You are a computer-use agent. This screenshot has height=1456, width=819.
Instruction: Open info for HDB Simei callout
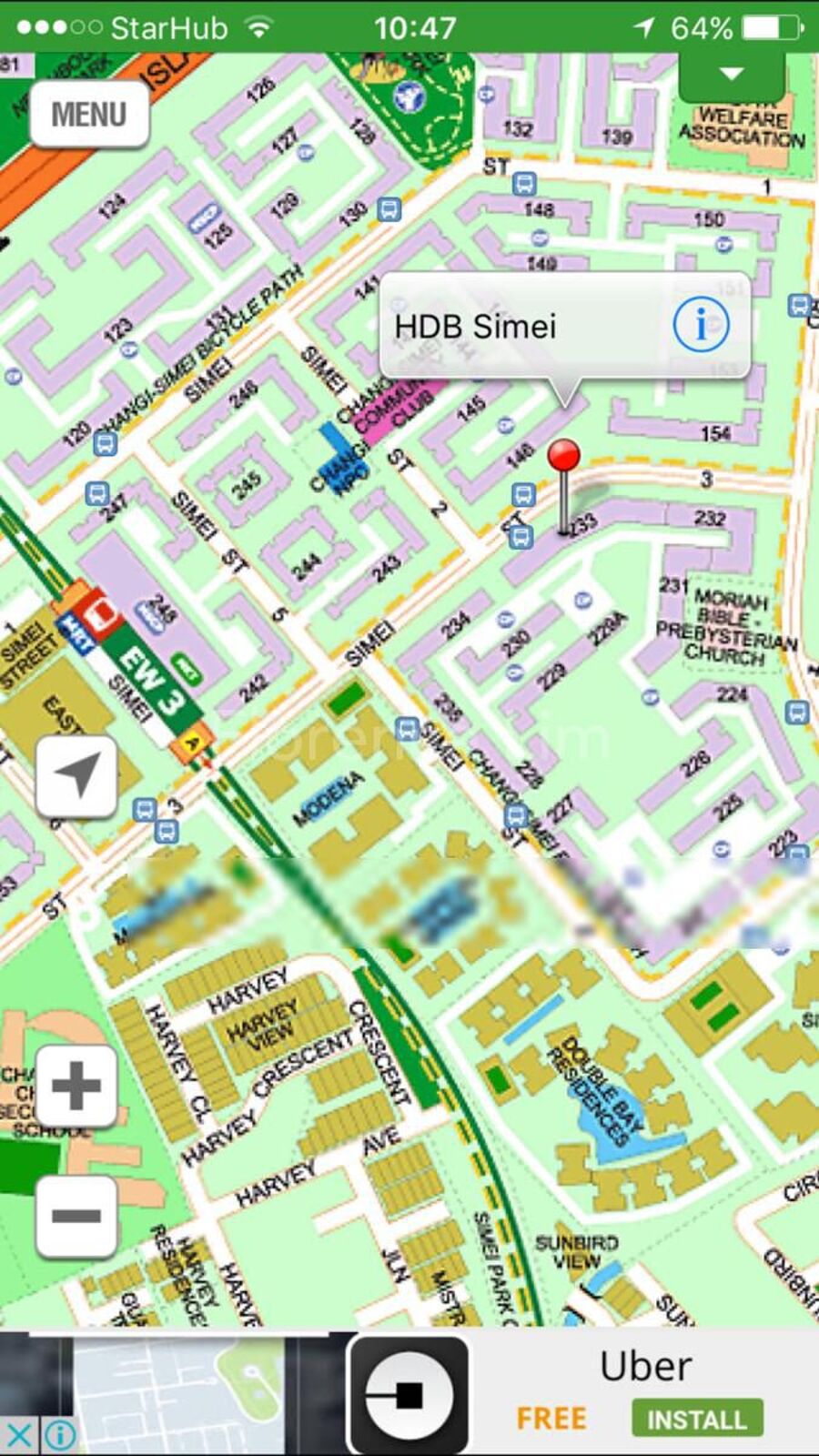tap(701, 325)
